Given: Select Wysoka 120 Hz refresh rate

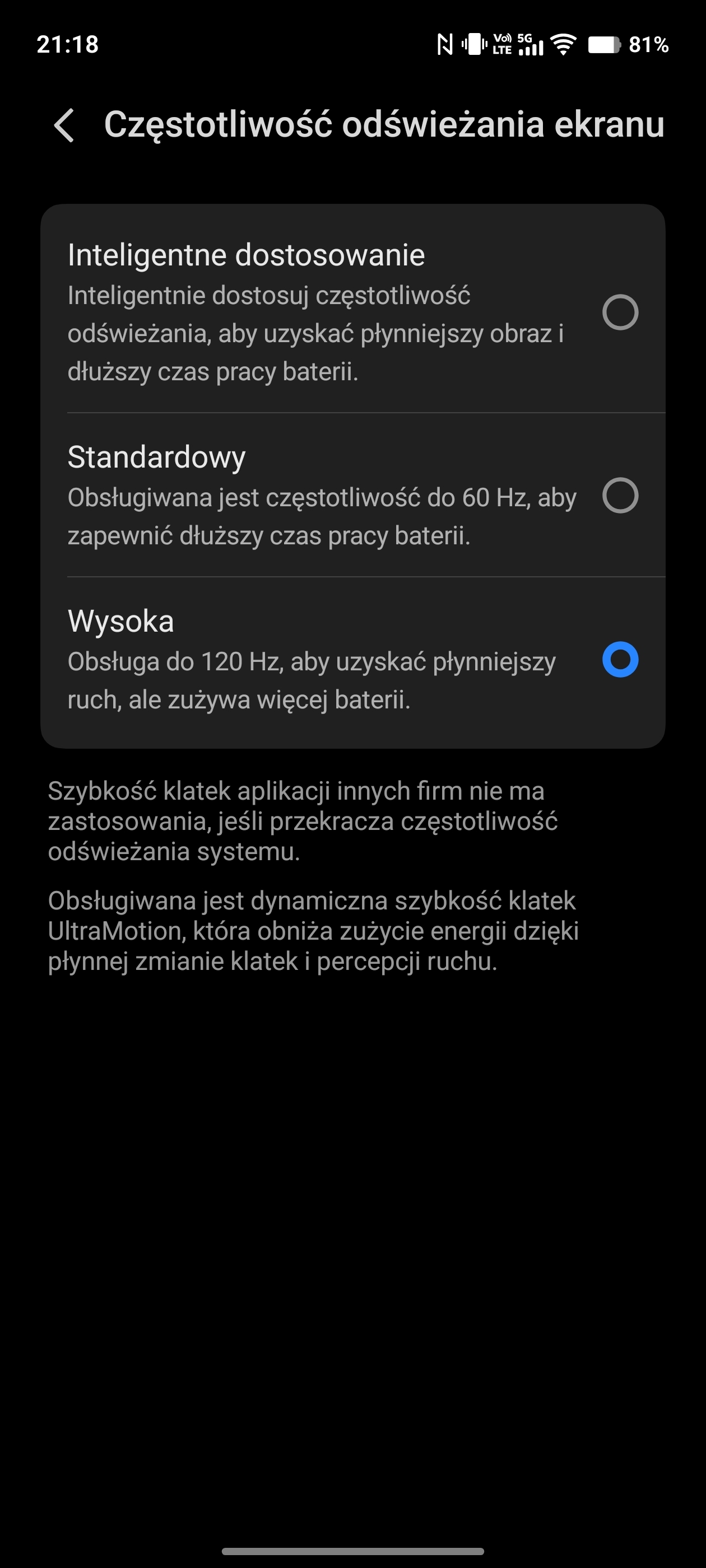Looking at the screenshot, I should tap(620, 660).
